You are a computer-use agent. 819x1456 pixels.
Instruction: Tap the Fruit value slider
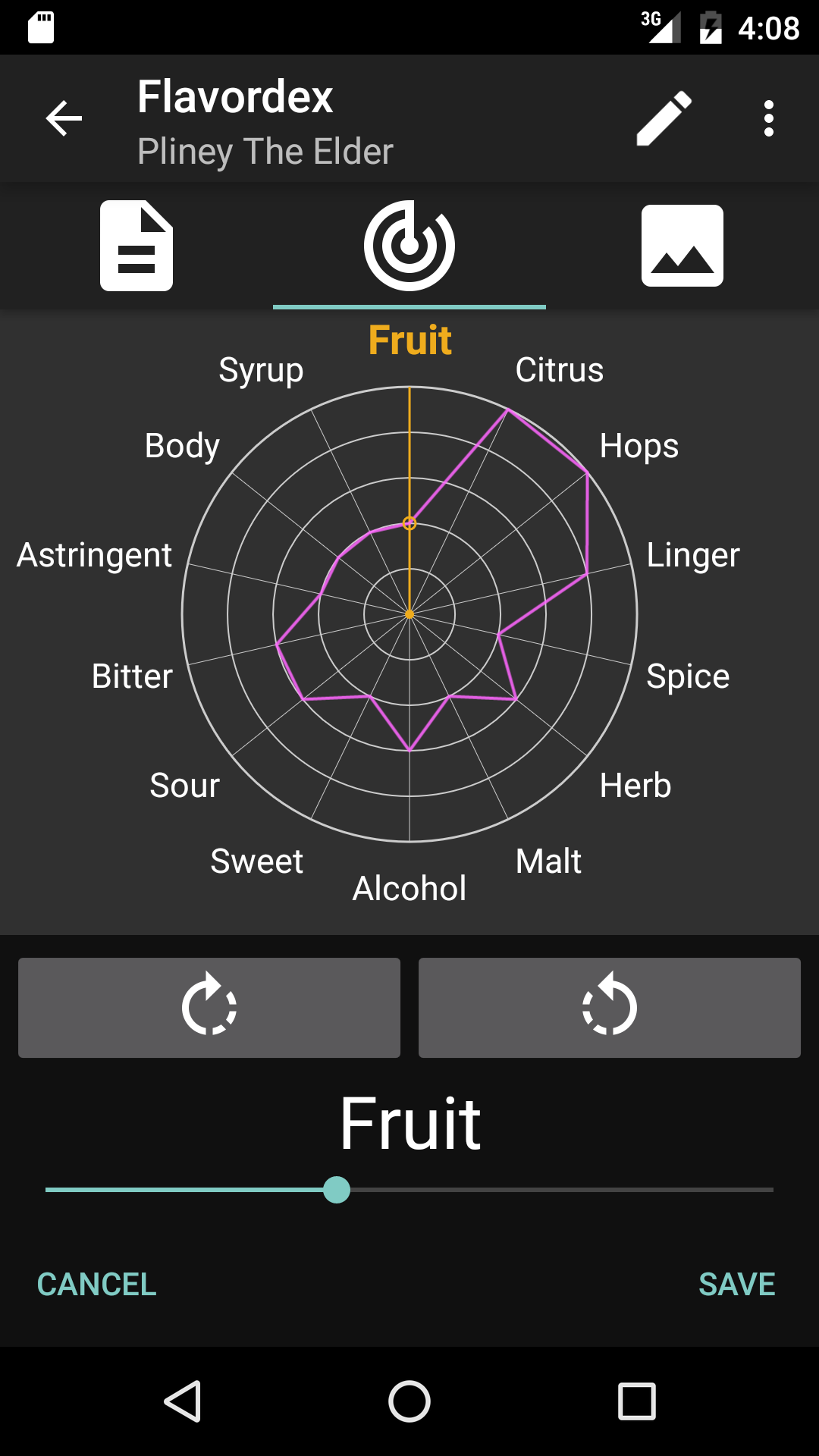tap(337, 1190)
